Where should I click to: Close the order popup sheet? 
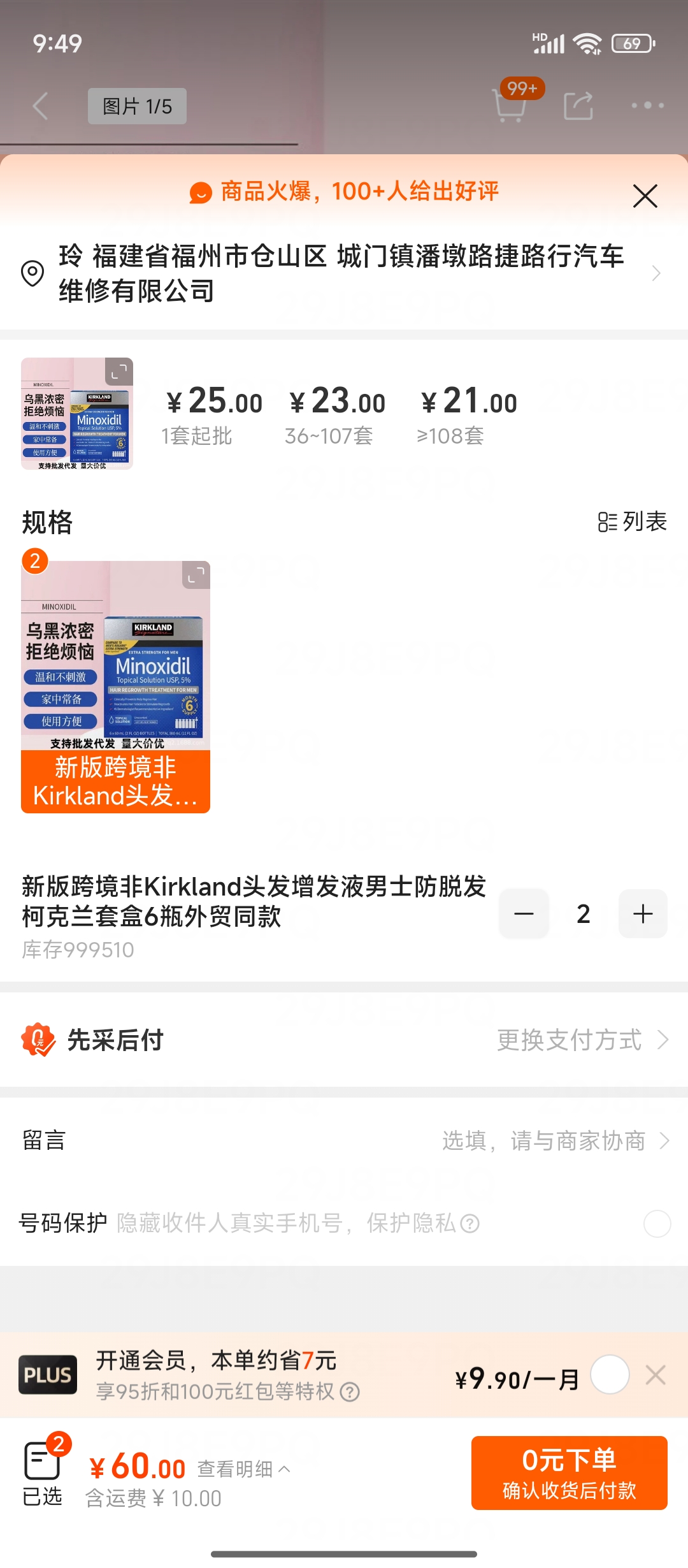click(x=645, y=196)
